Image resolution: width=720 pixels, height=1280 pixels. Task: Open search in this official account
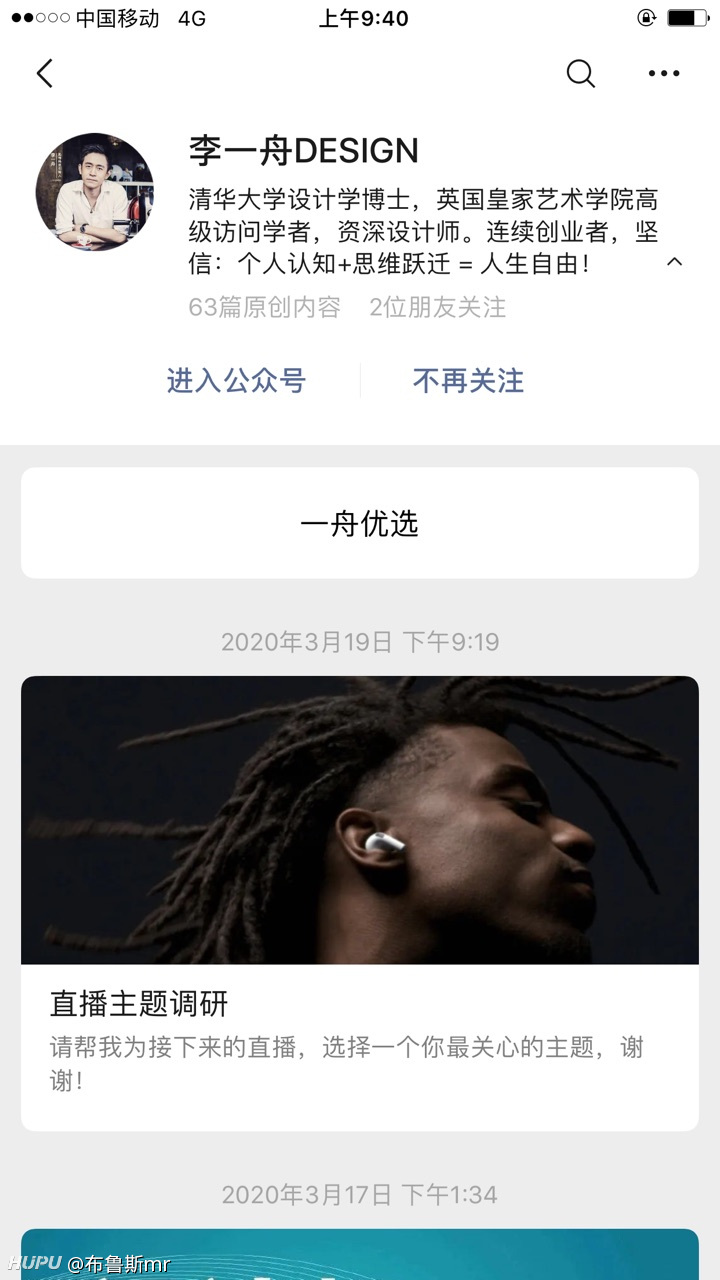580,73
